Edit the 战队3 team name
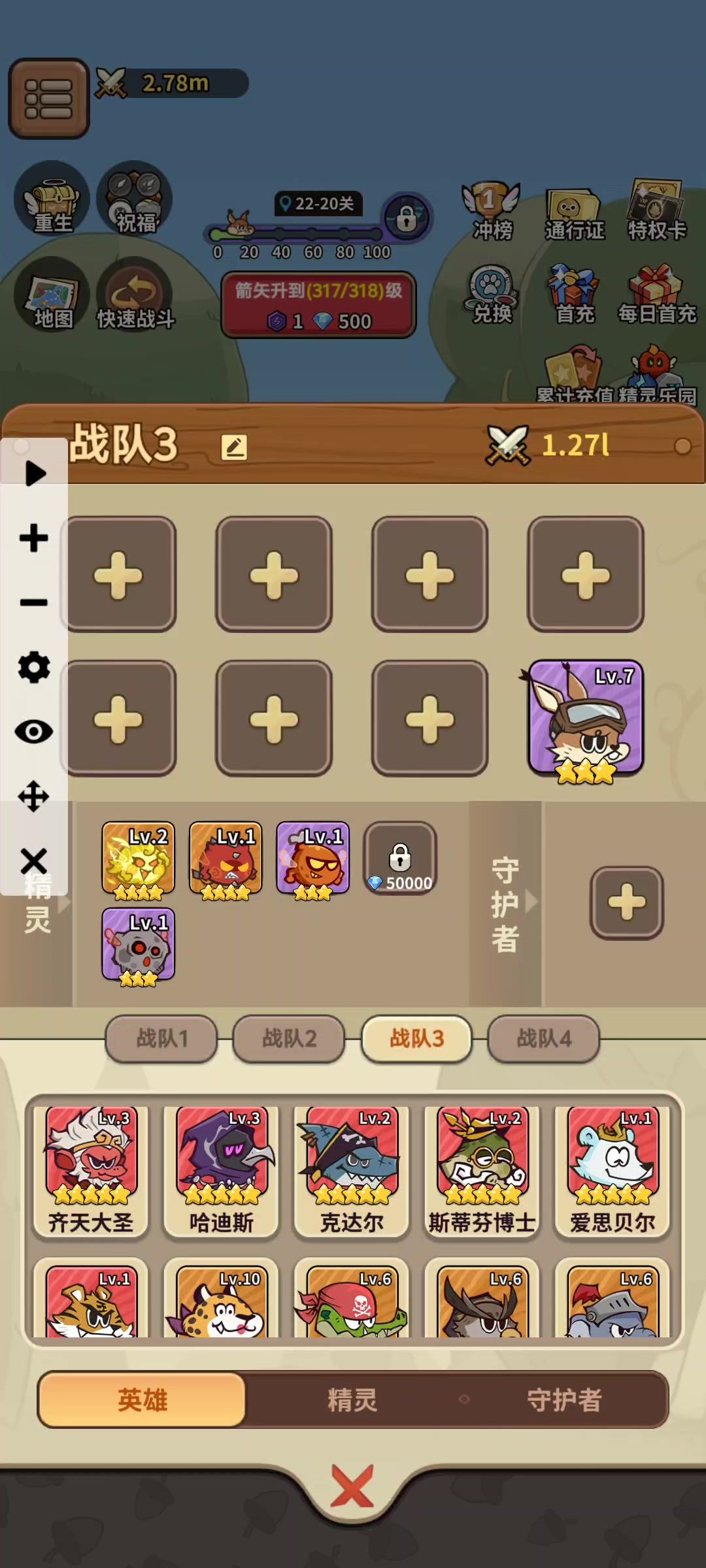706x1568 pixels. click(234, 448)
